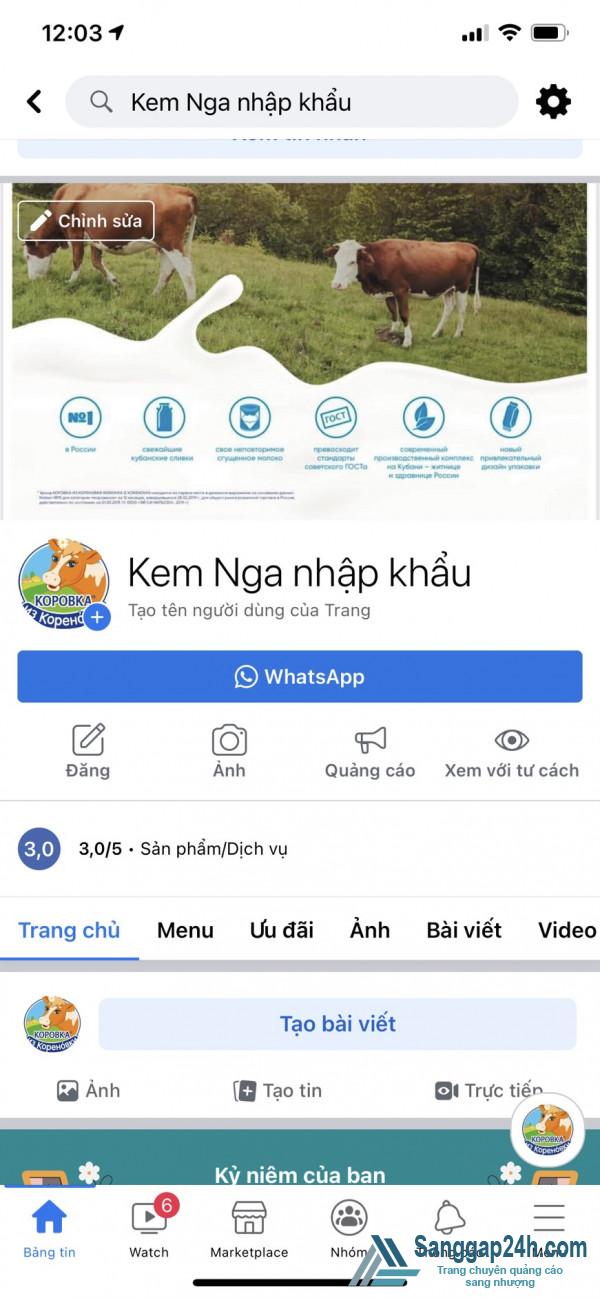Image resolution: width=600 pixels, height=1298 pixels.
Task: Open the Quảng cáo megaphone action
Action: (x=370, y=752)
